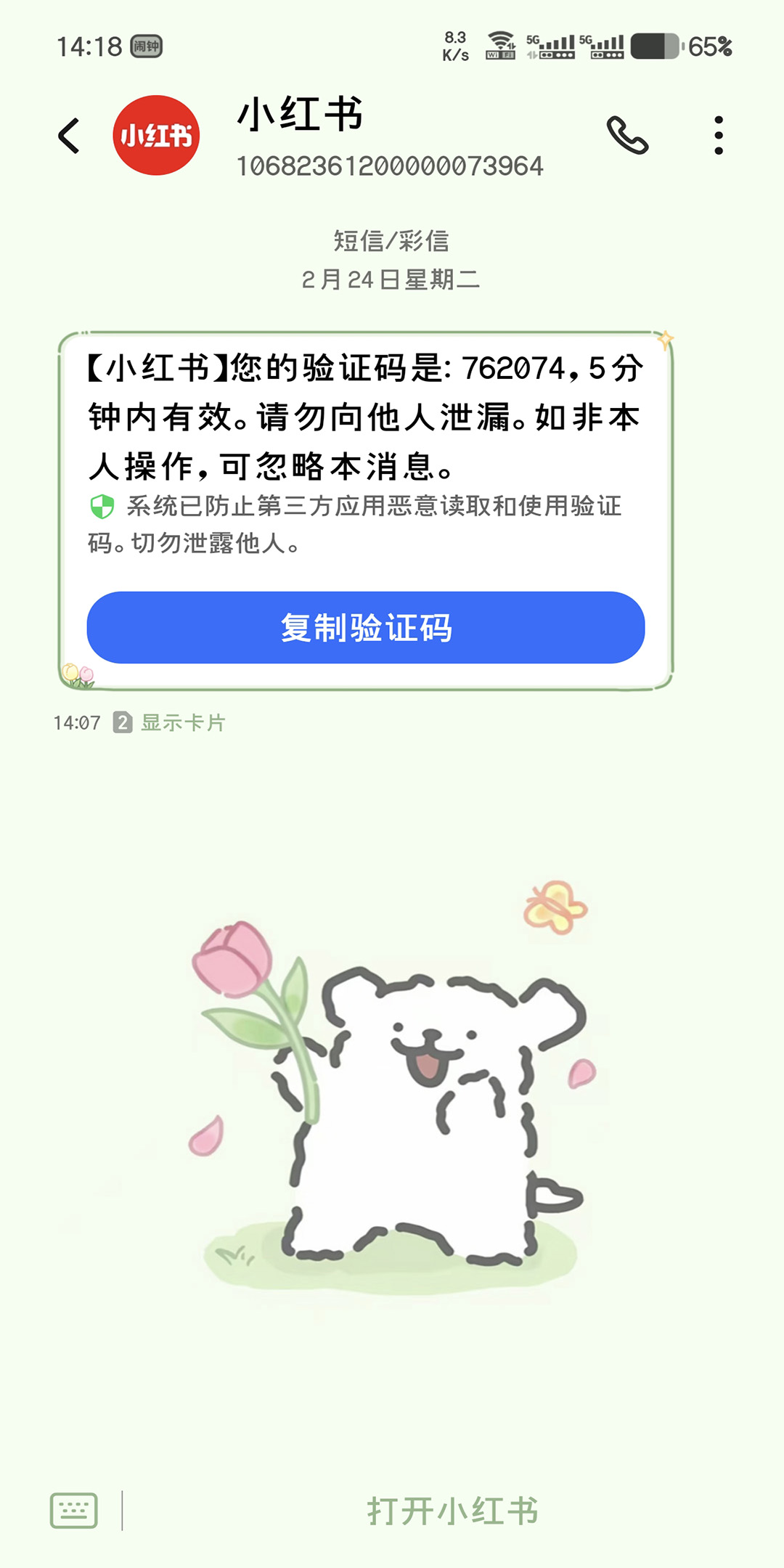Go back to the message list
This screenshot has height=1568, width=784.
pos(69,136)
